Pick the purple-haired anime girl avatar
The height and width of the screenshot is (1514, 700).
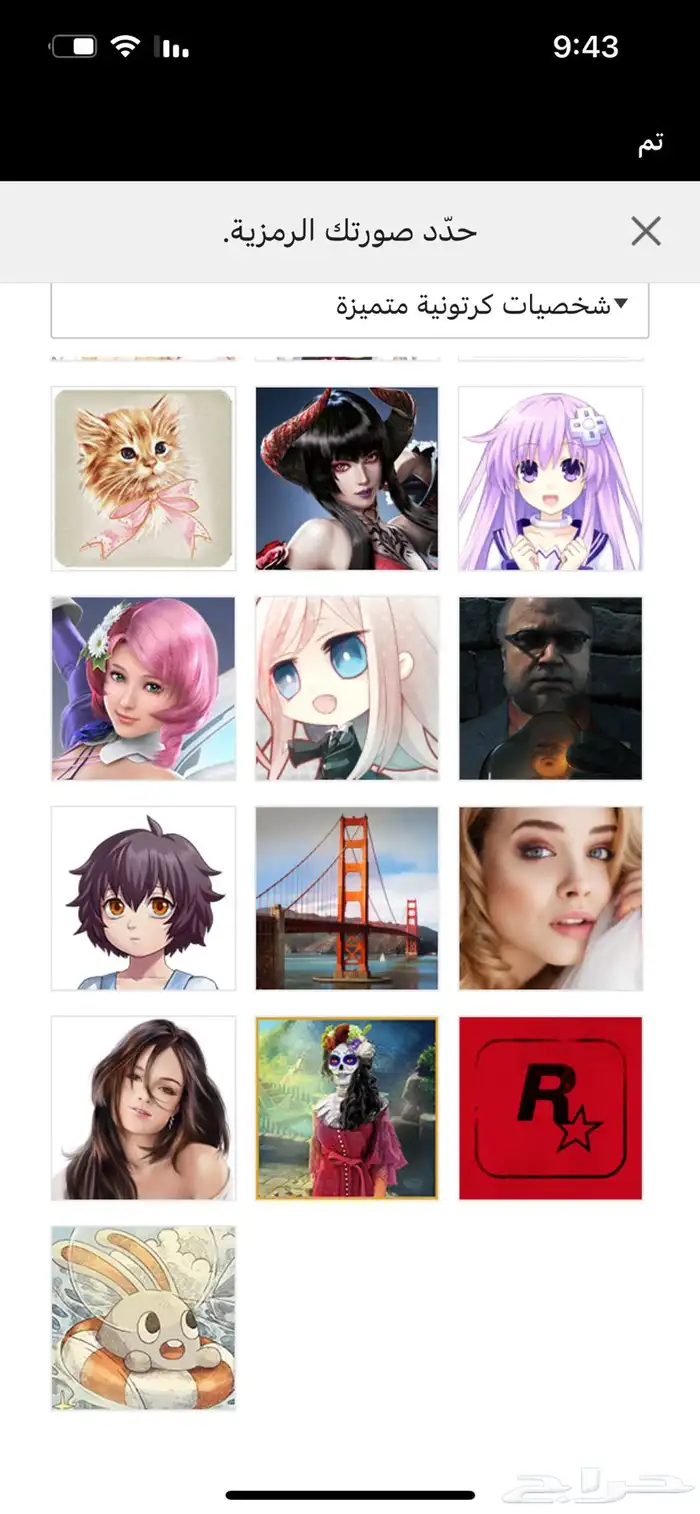550,479
